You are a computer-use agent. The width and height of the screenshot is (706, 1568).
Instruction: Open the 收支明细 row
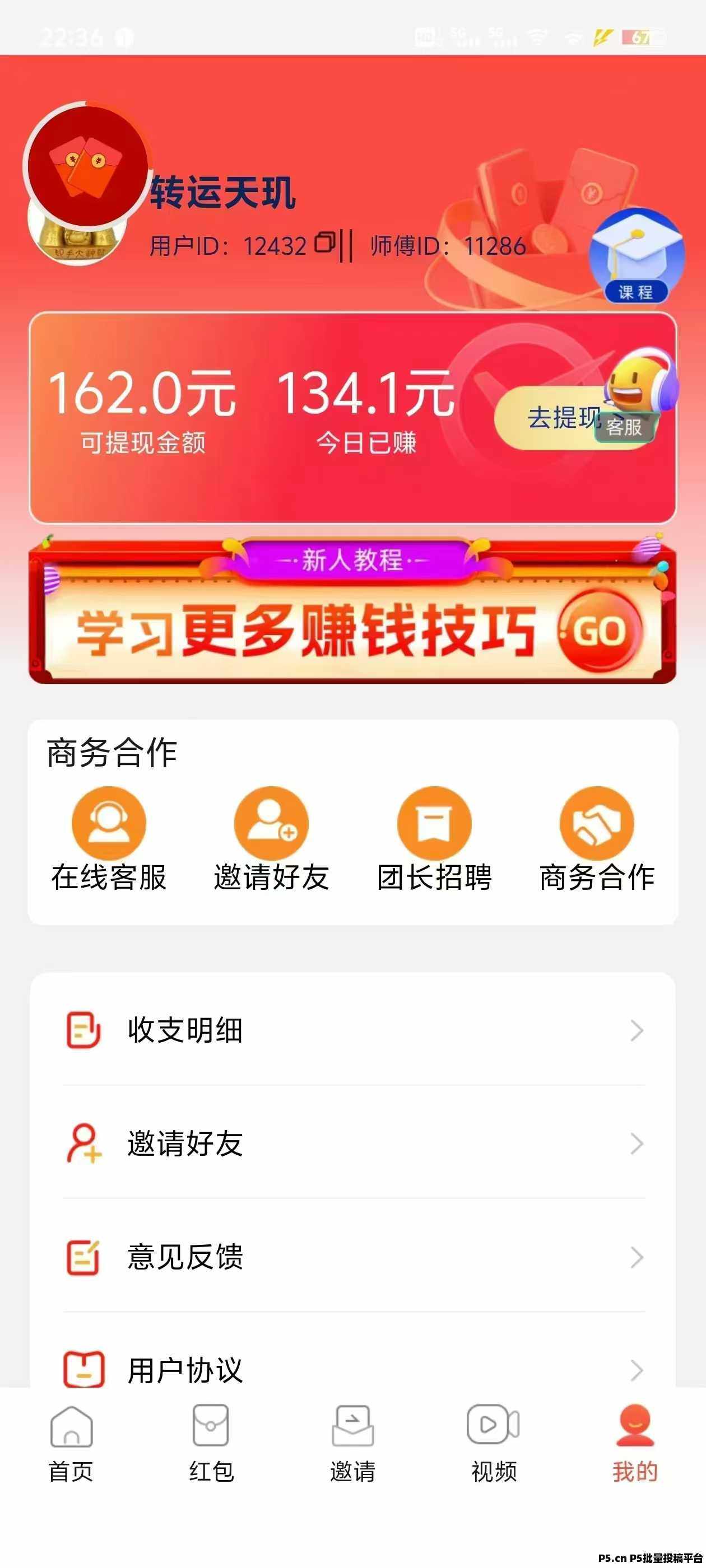(x=354, y=1030)
